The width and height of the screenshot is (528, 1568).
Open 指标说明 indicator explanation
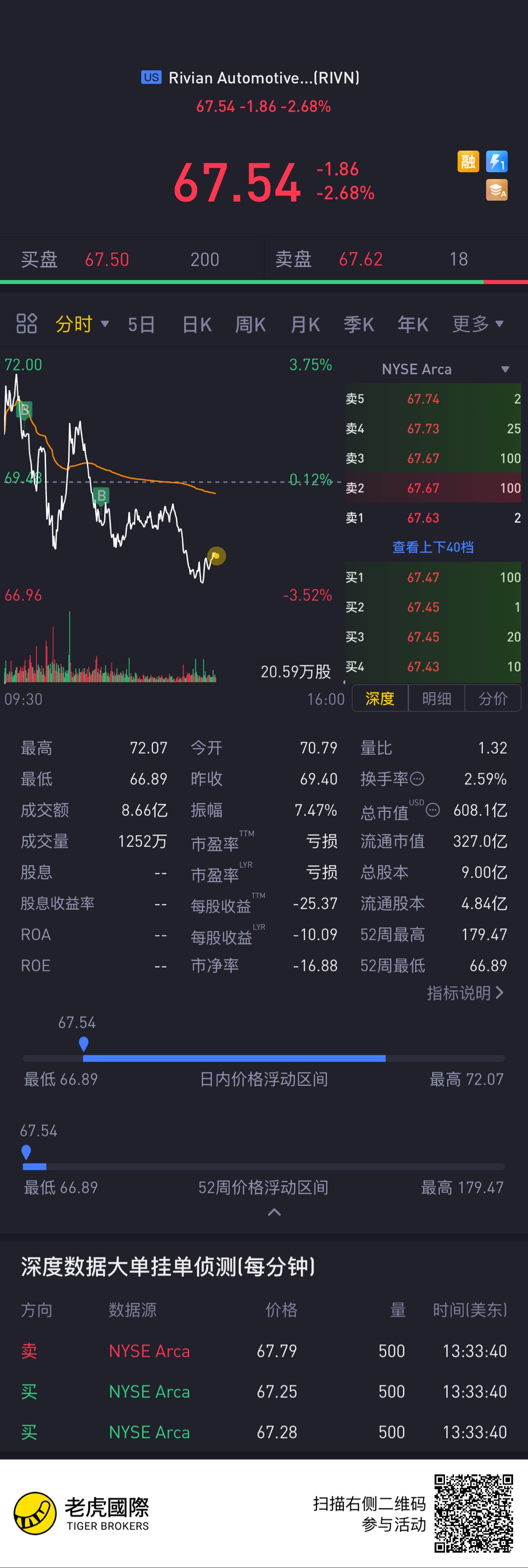pos(465,993)
